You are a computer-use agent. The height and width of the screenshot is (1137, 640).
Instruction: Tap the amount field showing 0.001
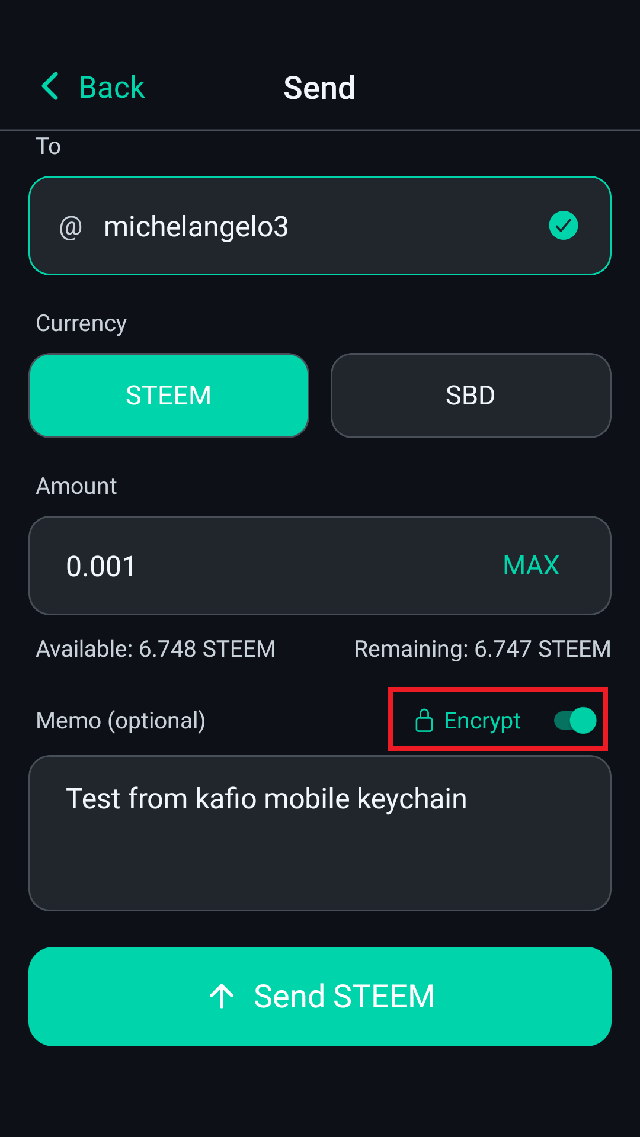point(320,566)
